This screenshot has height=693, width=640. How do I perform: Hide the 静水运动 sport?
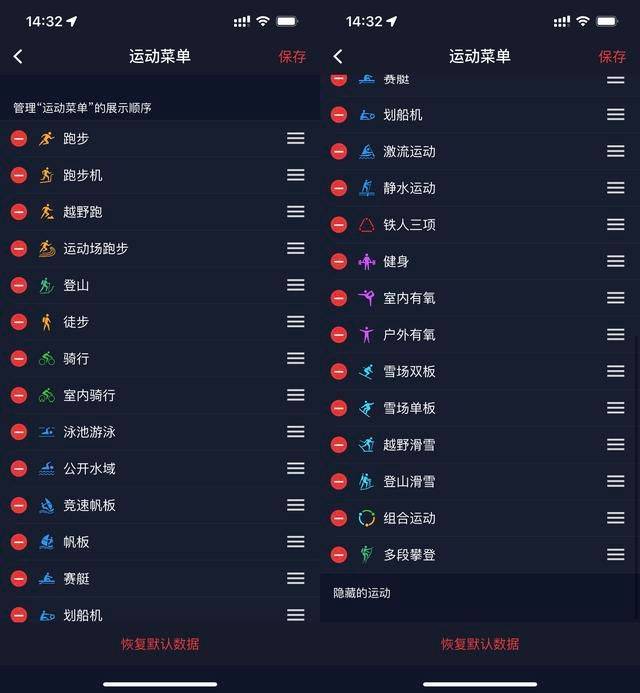pos(339,188)
